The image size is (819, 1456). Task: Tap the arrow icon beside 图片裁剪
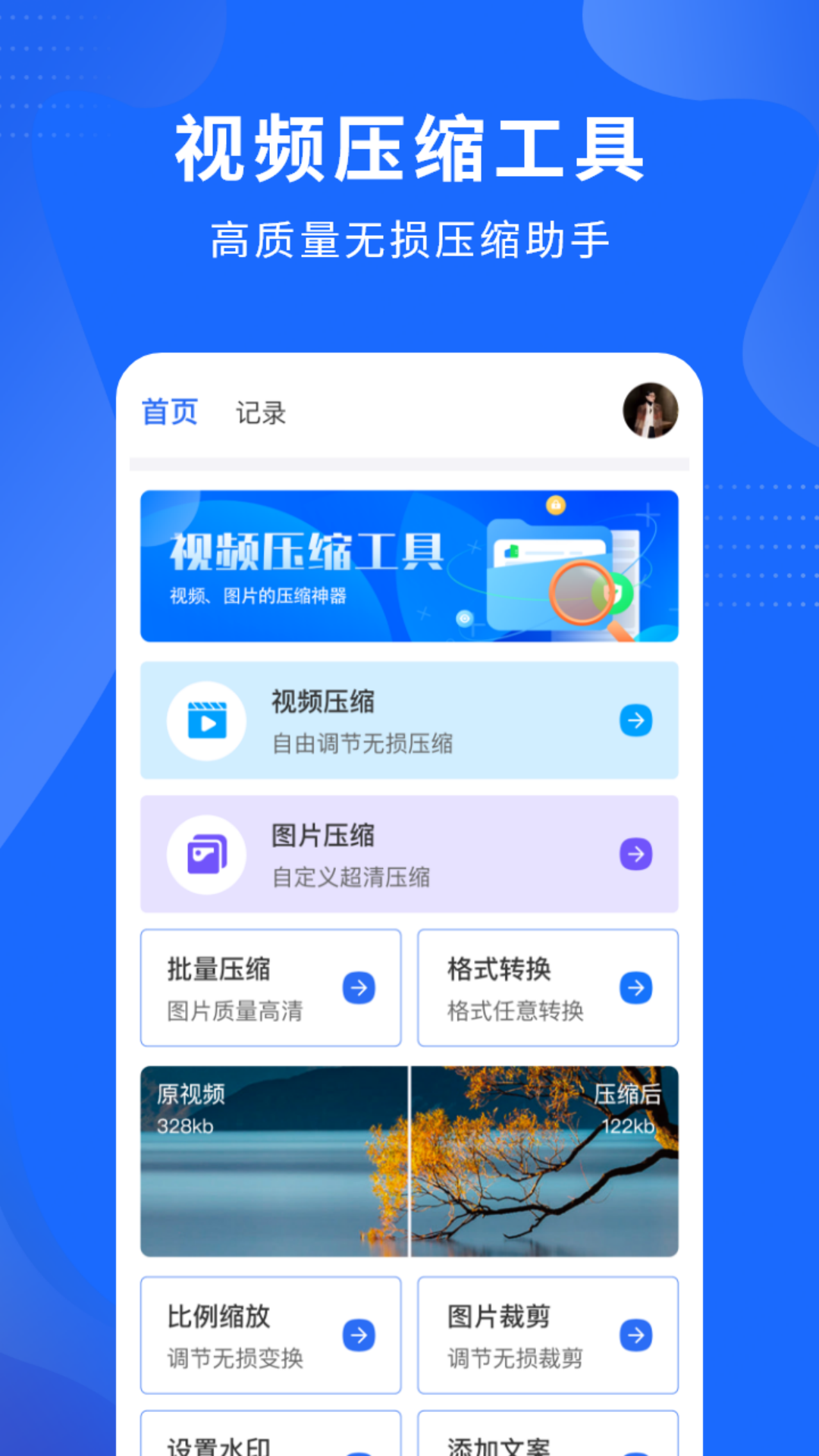click(x=634, y=1335)
